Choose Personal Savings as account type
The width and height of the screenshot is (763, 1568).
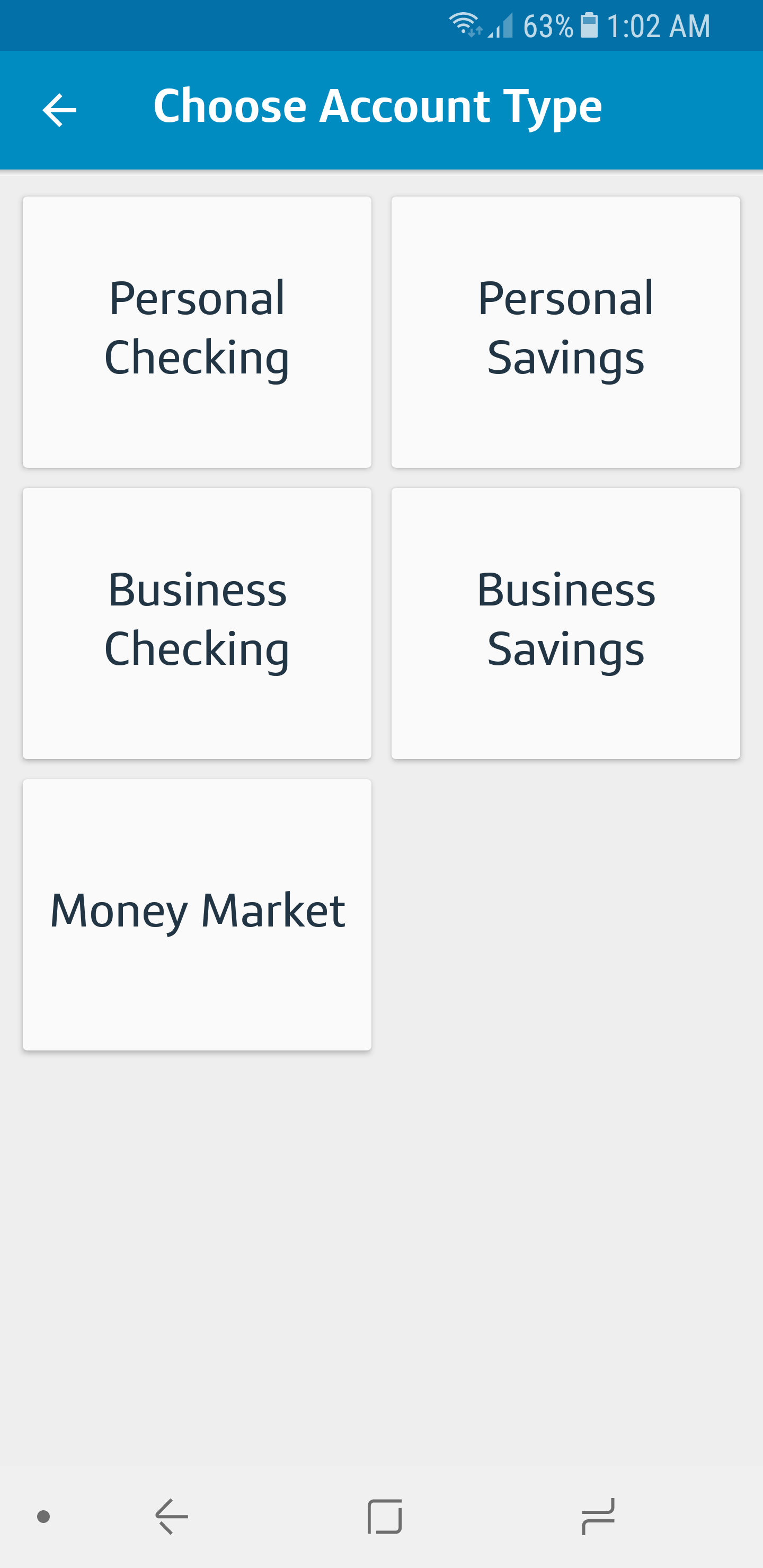565,332
